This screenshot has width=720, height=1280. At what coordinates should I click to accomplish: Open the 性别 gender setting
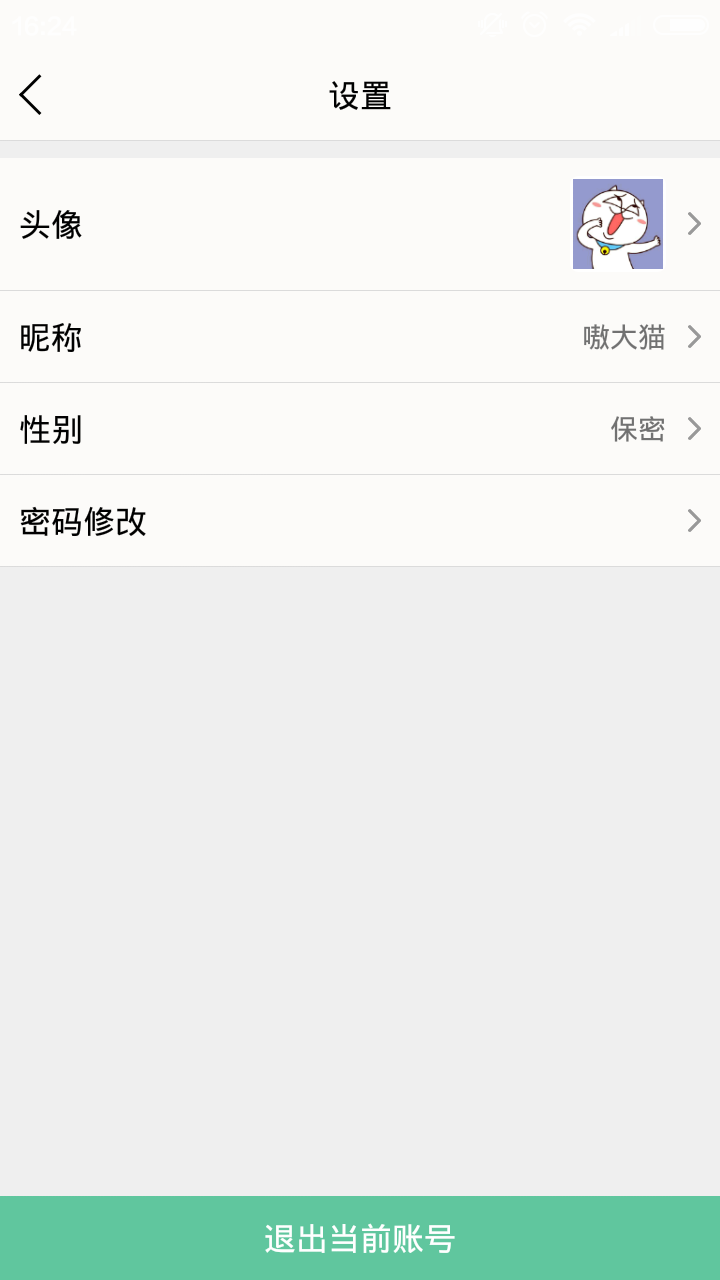click(x=360, y=429)
